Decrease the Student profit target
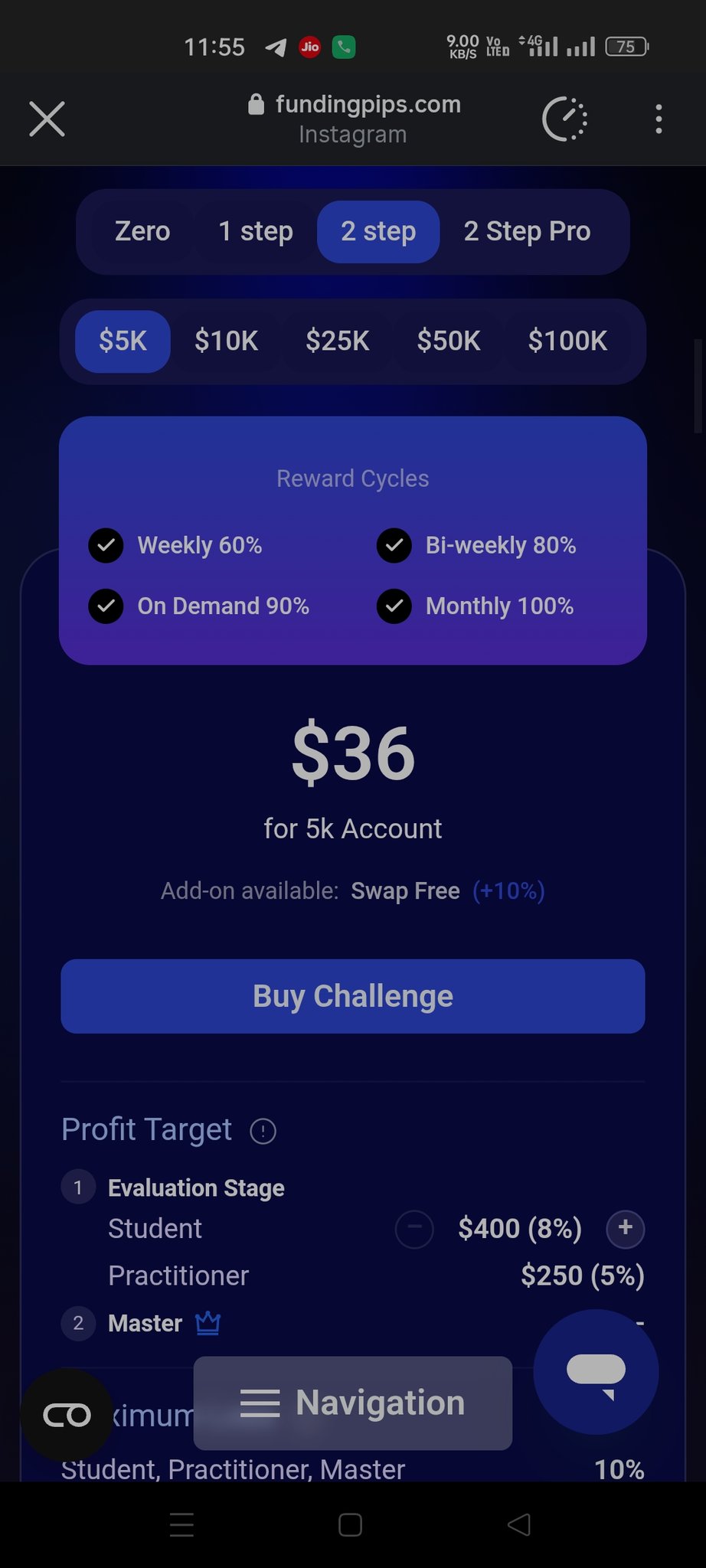Viewport: 706px width, 1568px height. pyautogui.click(x=414, y=1228)
